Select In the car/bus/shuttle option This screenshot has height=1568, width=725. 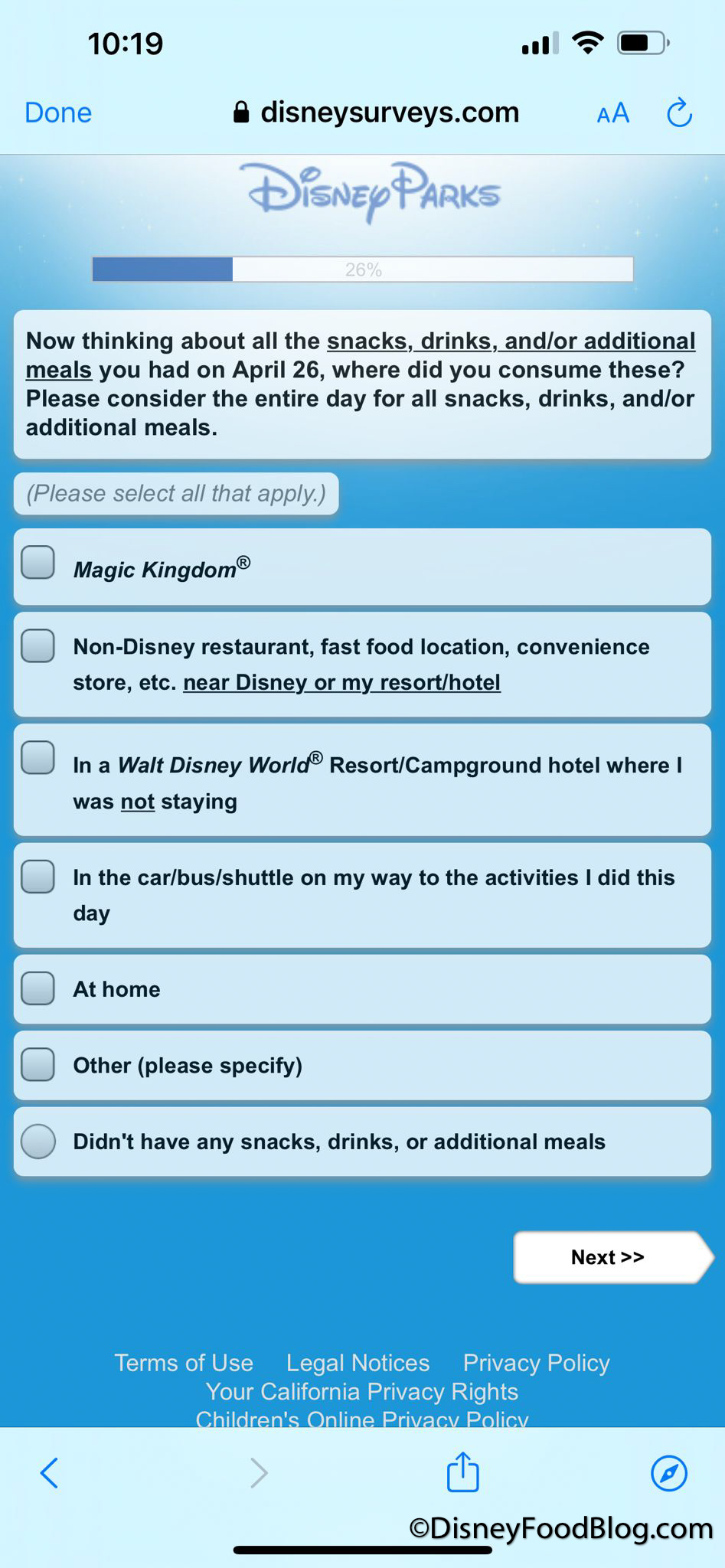click(38, 877)
